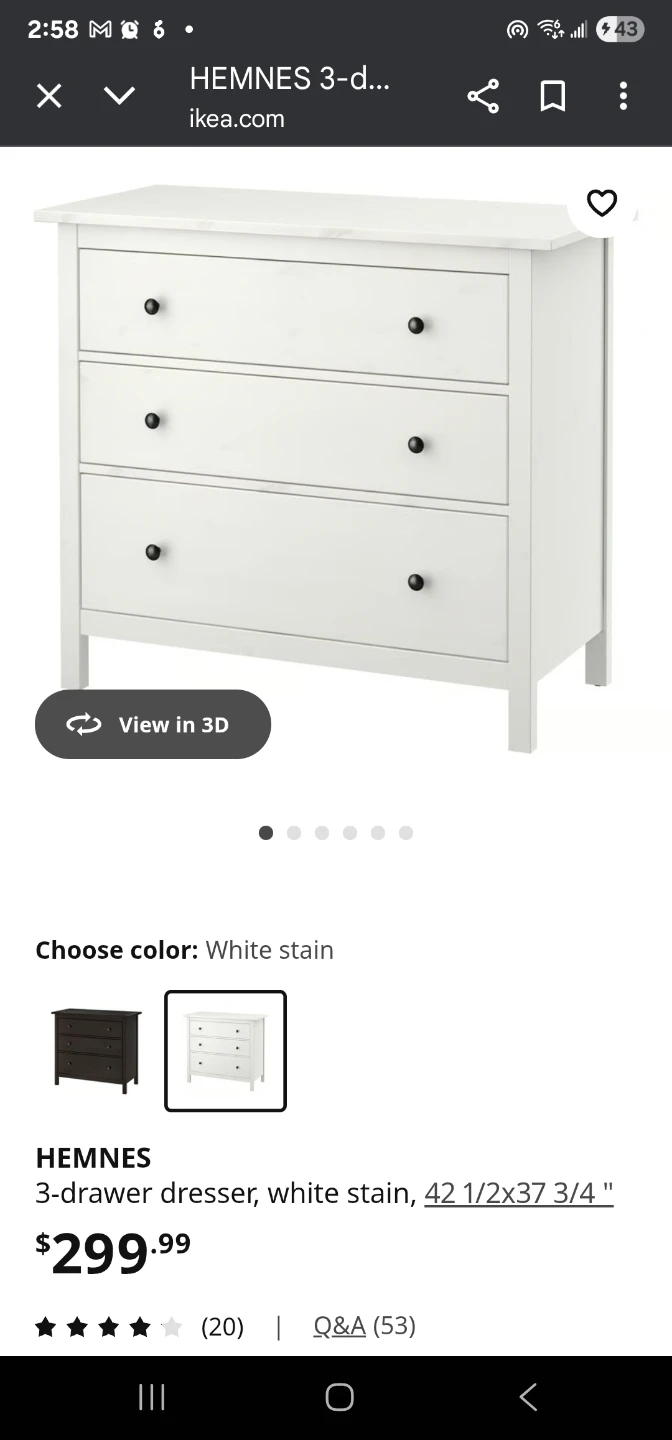The image size is (672, 1440).
Task: Tap the View in 3D button
Action: click(153, 724)
